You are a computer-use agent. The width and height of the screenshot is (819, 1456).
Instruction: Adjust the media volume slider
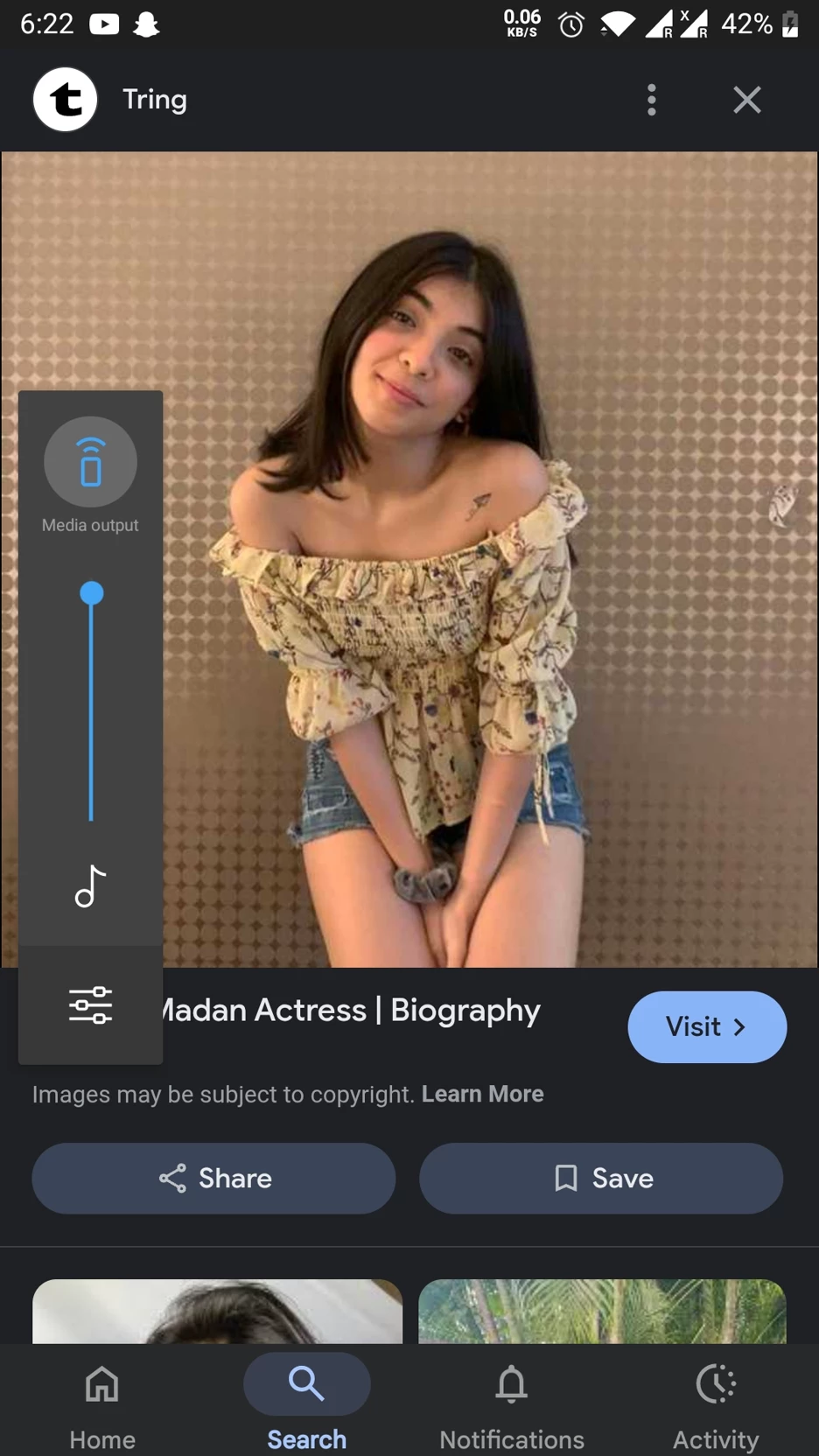click(91, 594)
